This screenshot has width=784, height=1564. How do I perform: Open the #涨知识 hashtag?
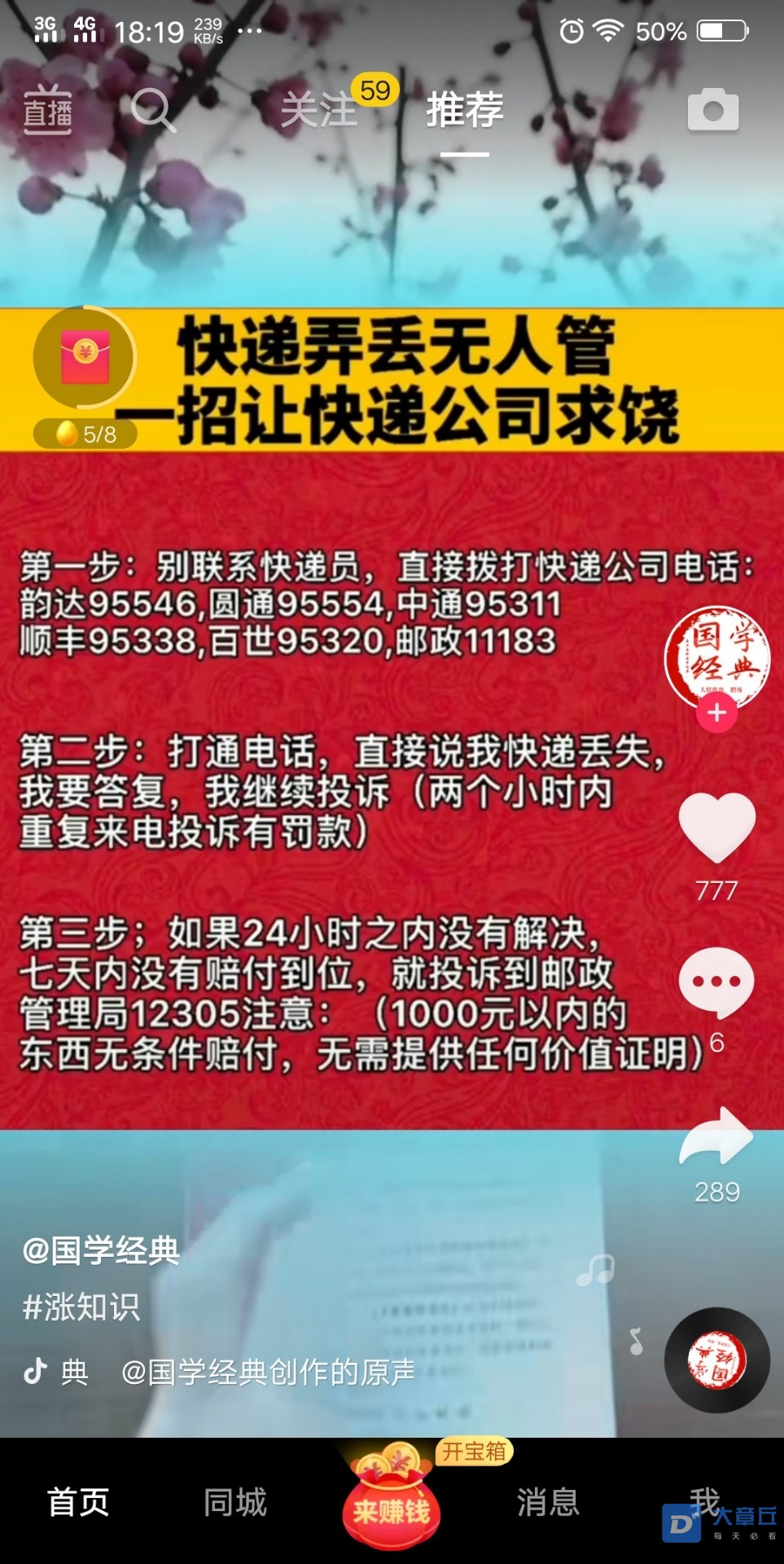coord(81,1307)
